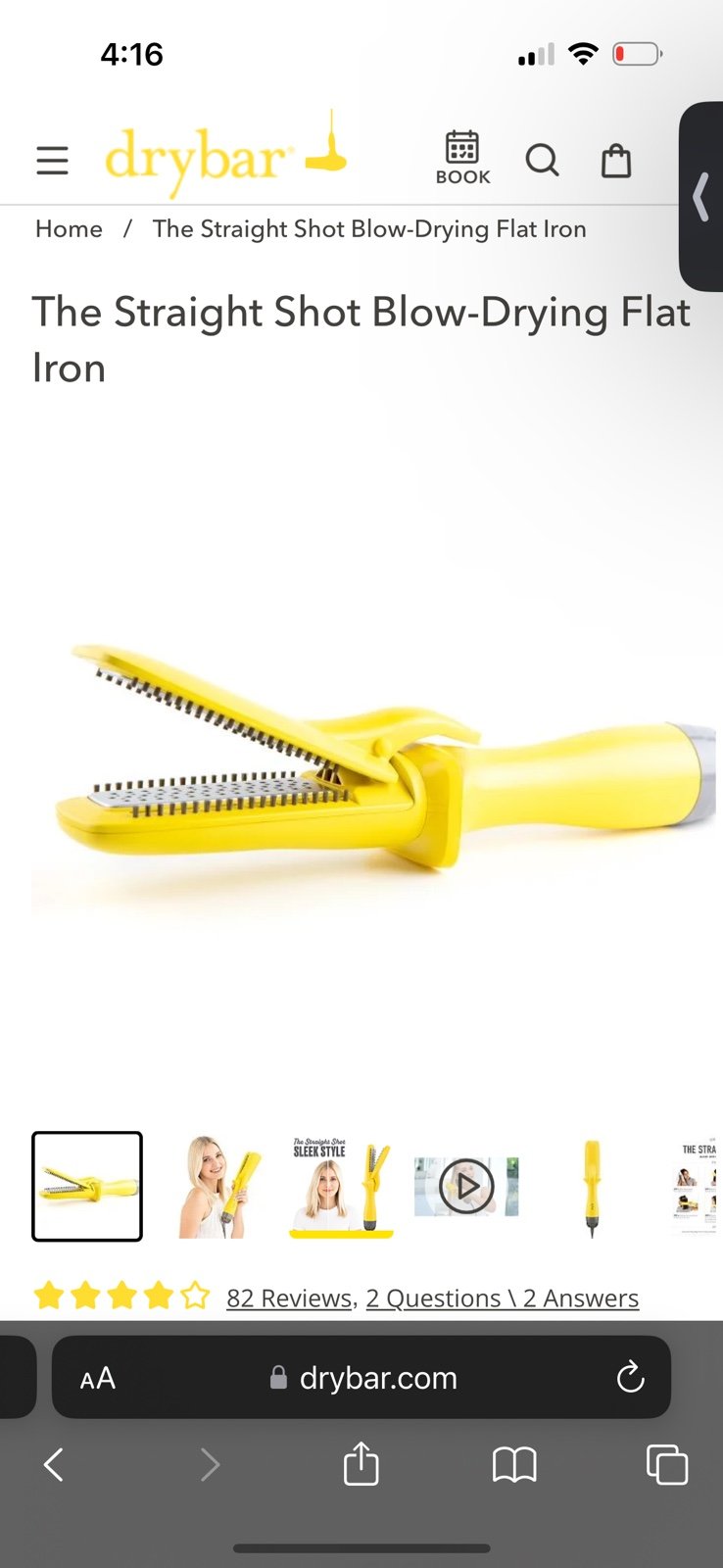View thumbnail of woman holding iron
This screenshot has width=723, height=1568.
(x=220, y=1186)
